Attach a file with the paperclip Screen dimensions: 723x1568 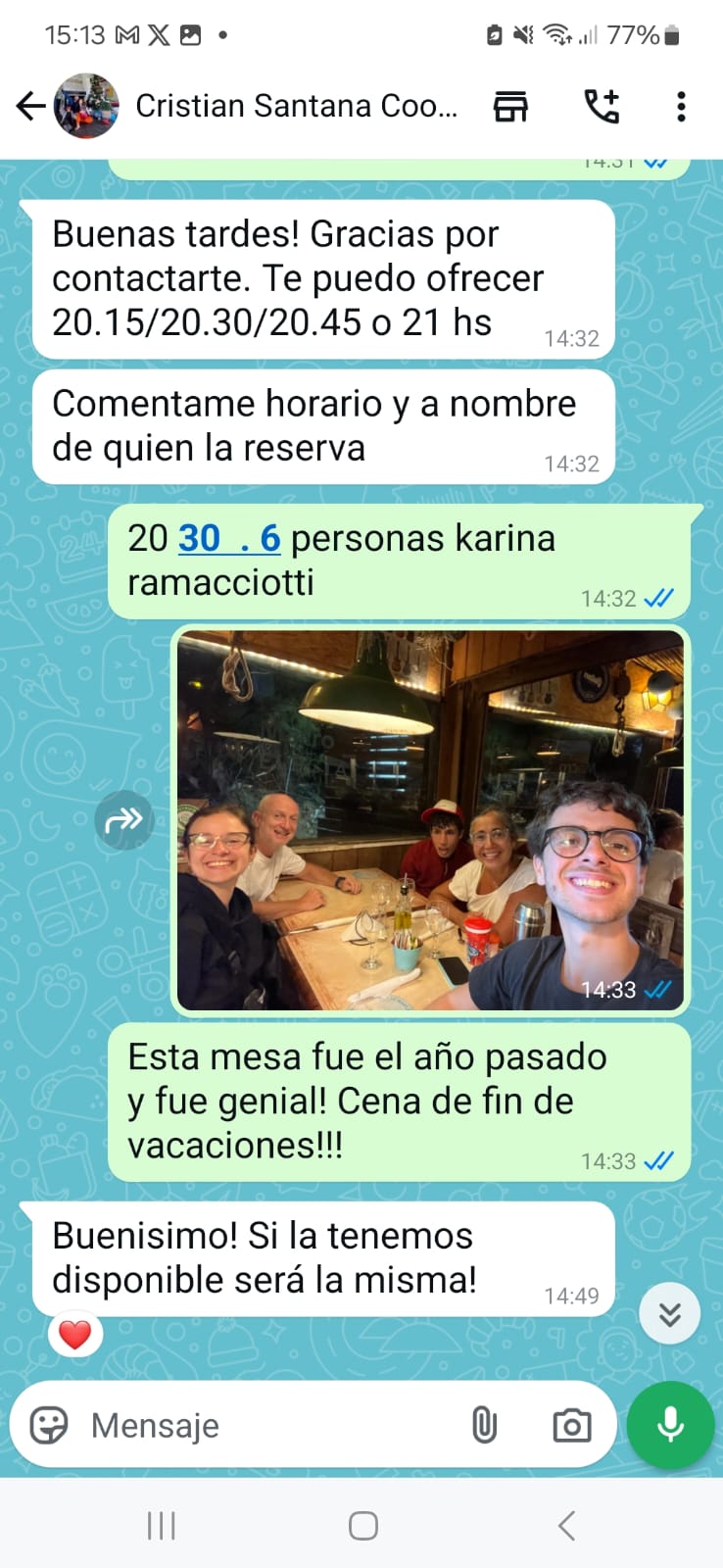484,1425
